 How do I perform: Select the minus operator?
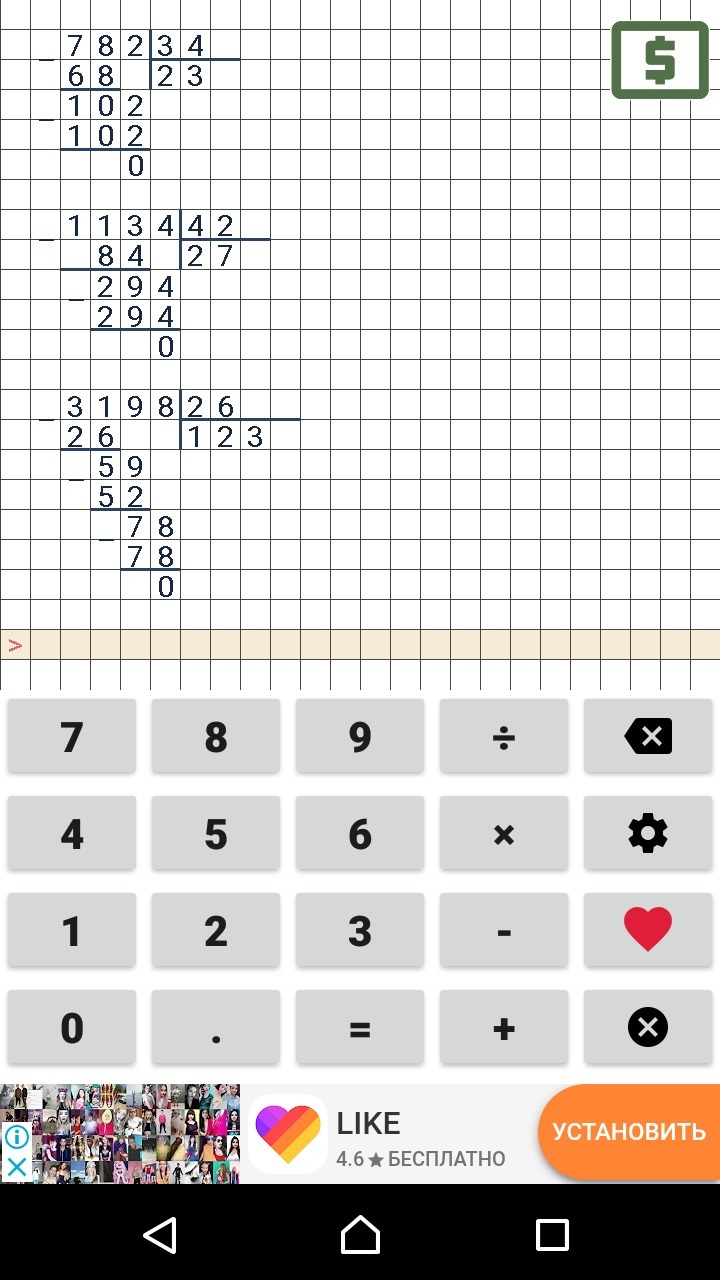[x=504, y=931]
